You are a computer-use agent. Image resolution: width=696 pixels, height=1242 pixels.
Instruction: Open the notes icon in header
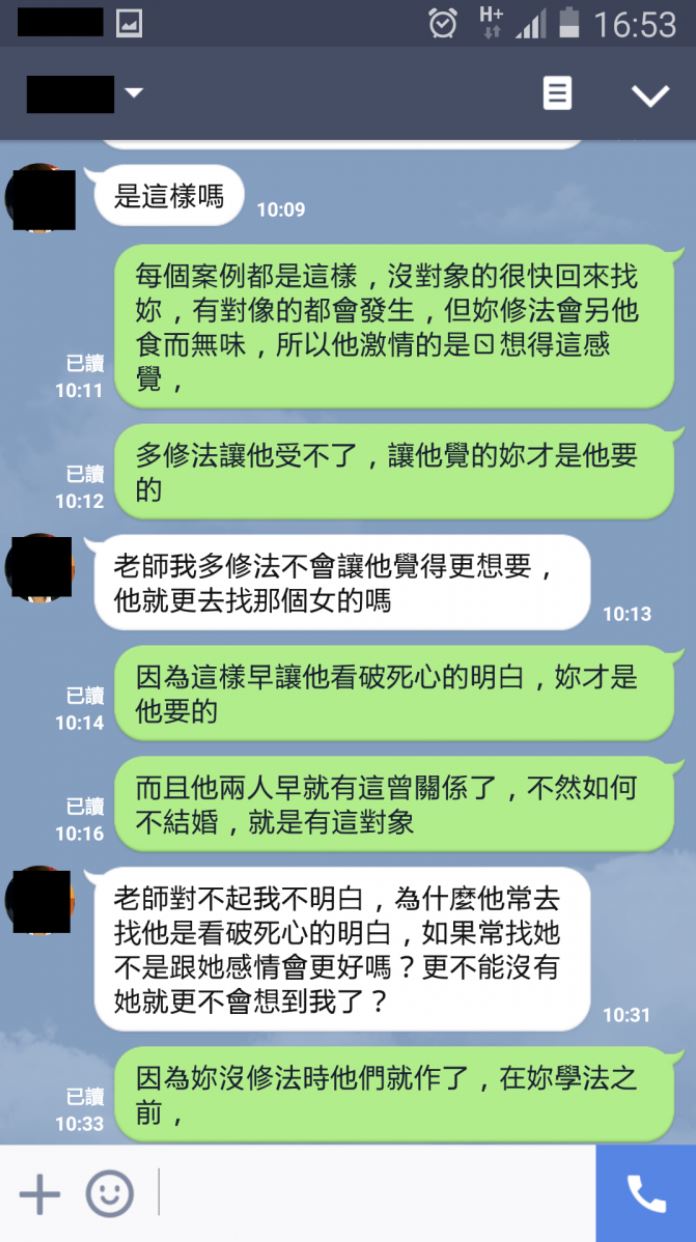tap(557, 94)
